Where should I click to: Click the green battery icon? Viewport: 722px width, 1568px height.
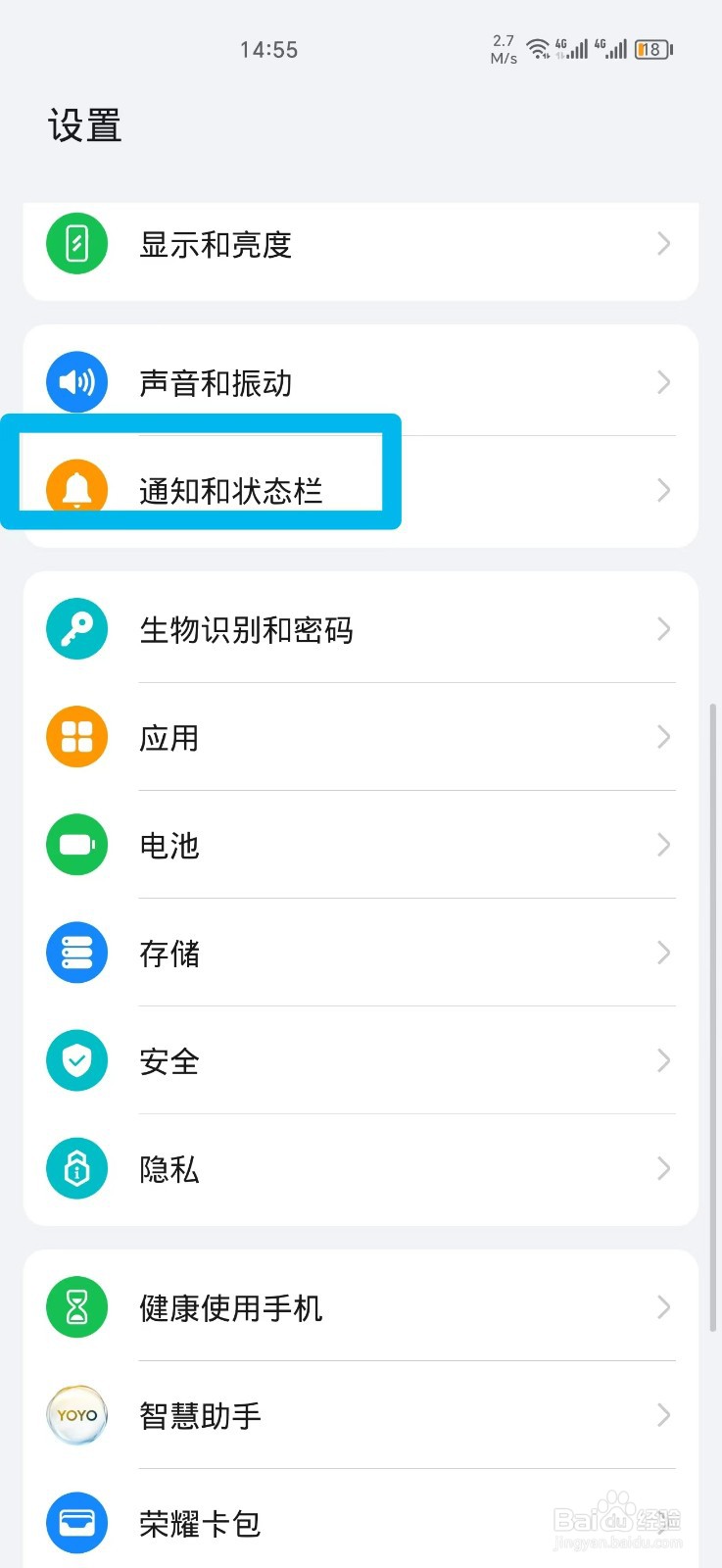point(76,844)
